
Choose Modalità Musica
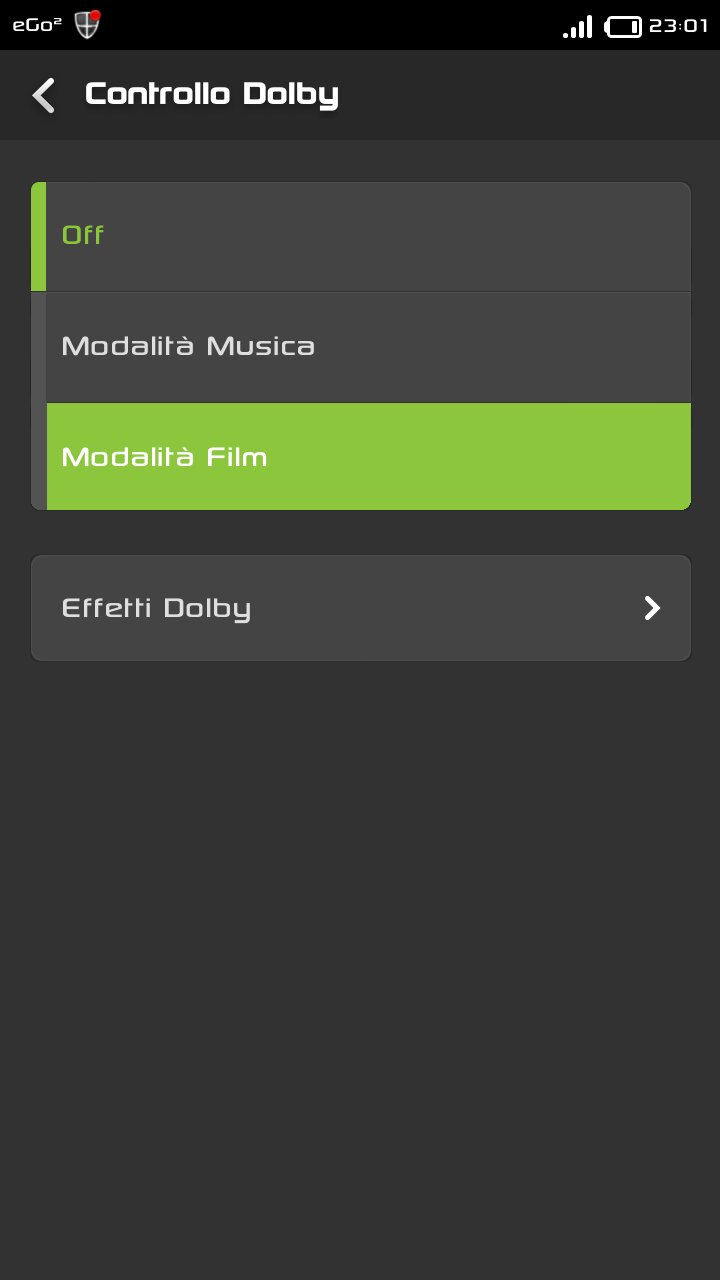pos(361,347)
